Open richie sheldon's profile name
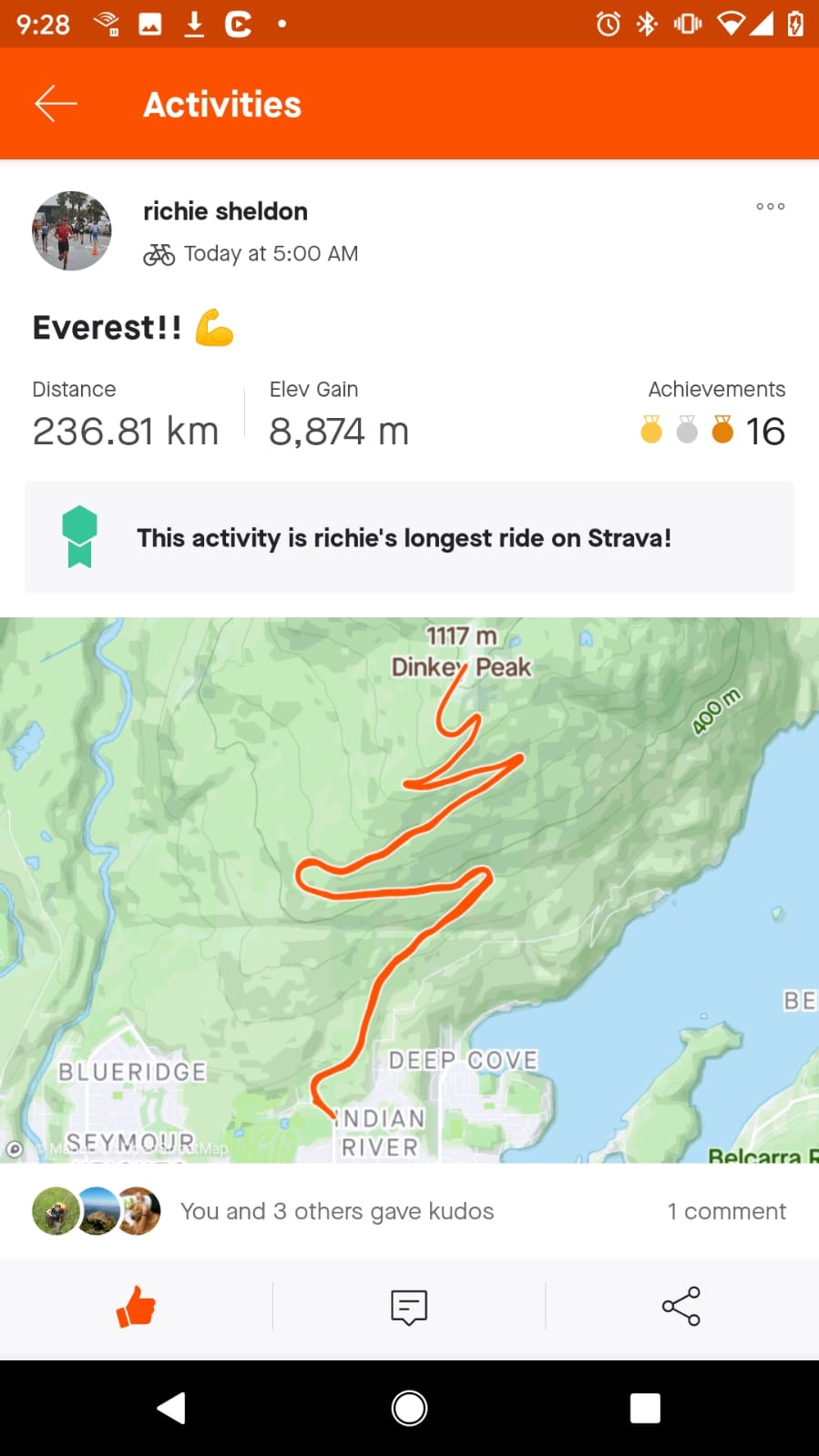 [225, 211]
